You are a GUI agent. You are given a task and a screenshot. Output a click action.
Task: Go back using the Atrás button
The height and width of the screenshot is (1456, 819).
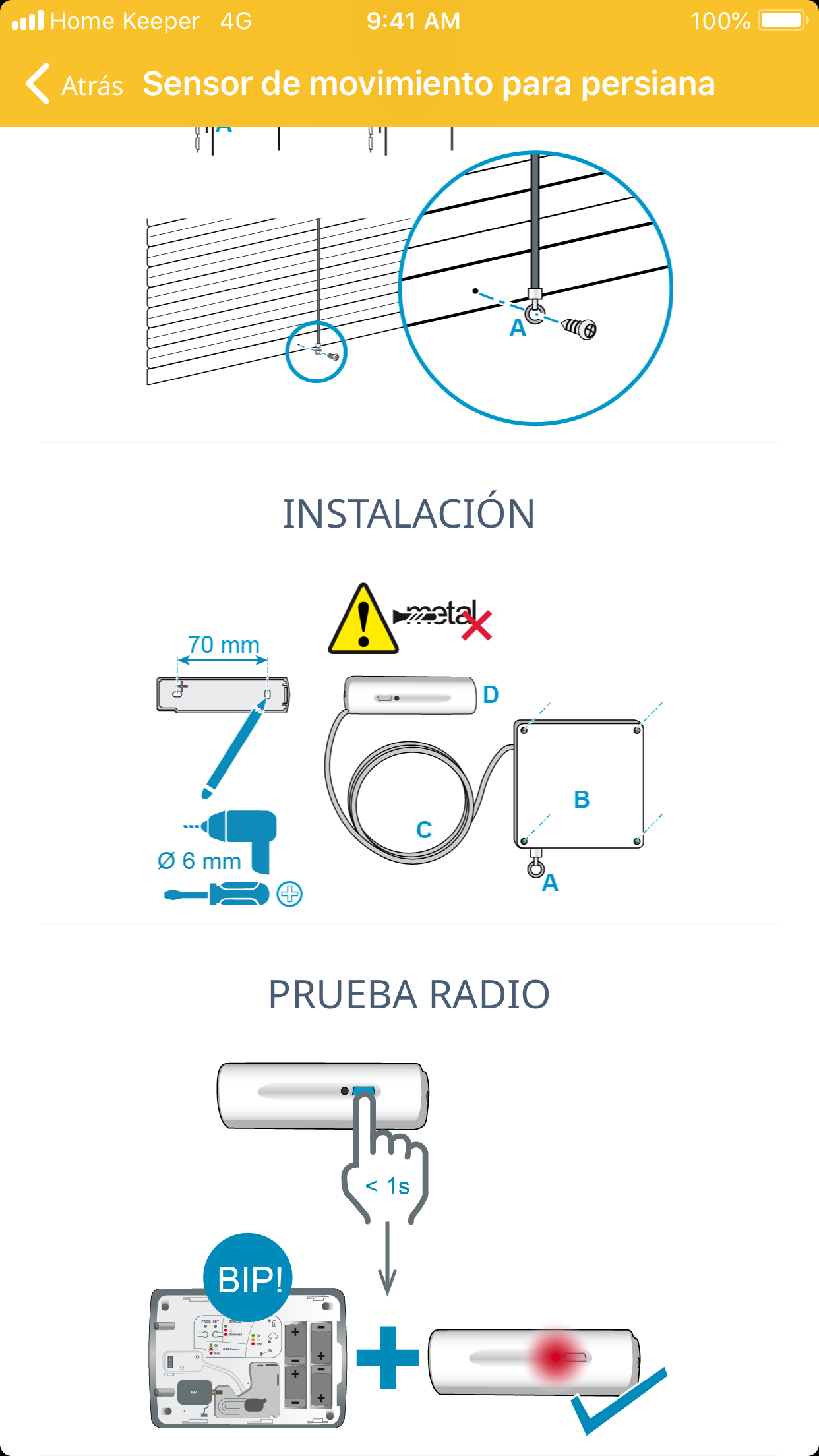pos(74,84)
